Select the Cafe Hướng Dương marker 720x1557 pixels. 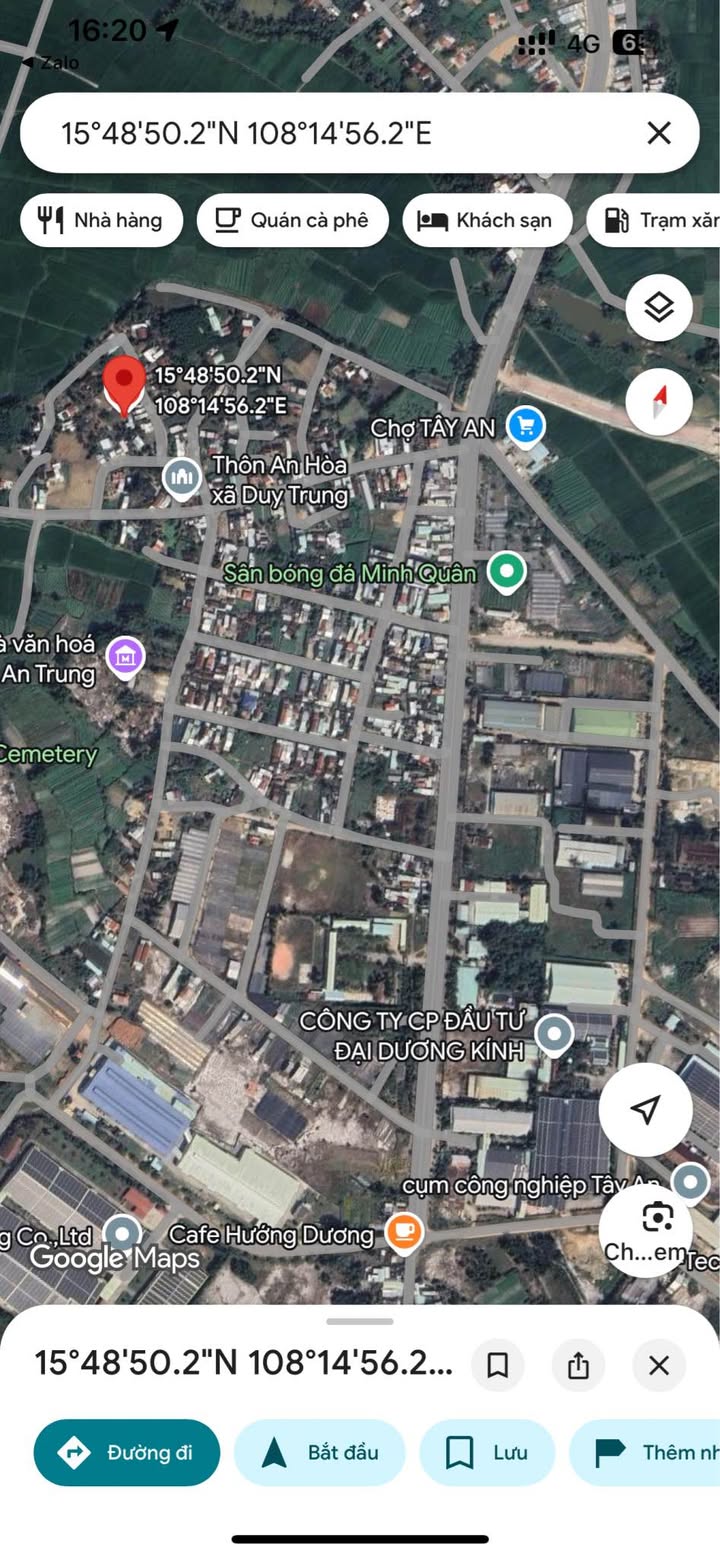pyautogui.click(x=404, y=1231)
